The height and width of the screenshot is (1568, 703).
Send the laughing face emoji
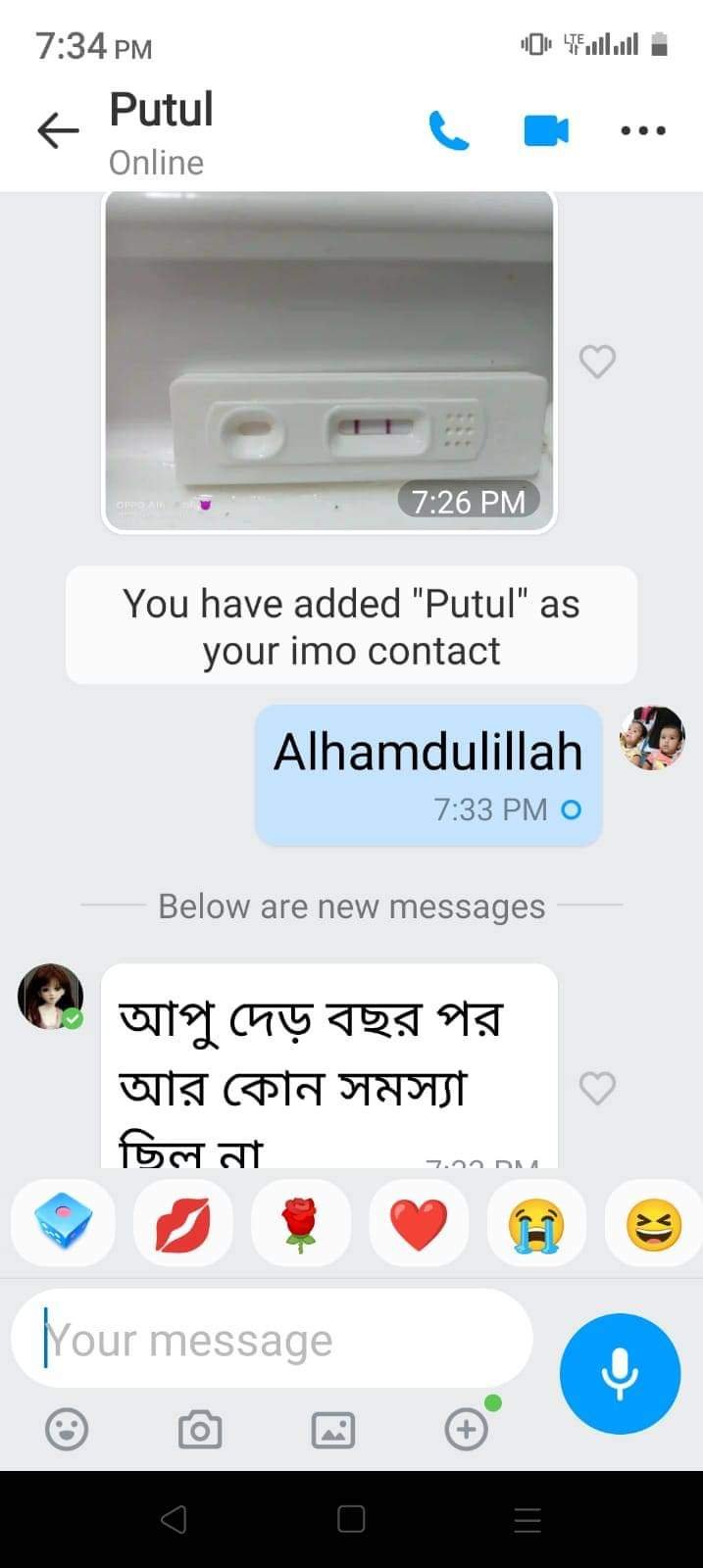(654, 1224)
